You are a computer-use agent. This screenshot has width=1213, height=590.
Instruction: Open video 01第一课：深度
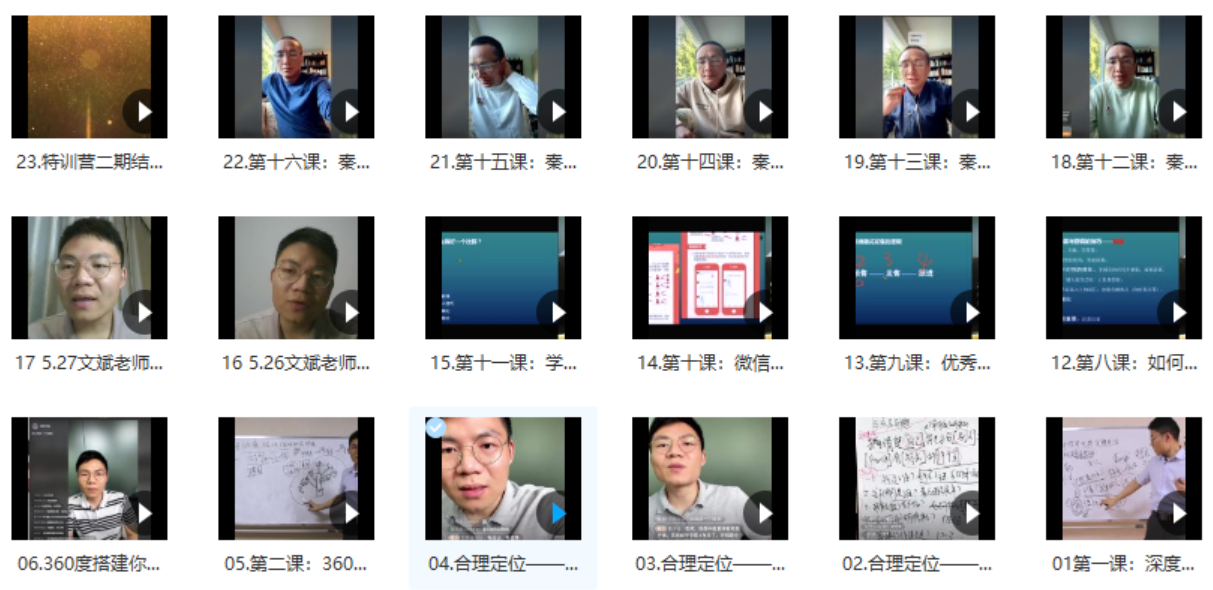click(x=1124, y=479)
